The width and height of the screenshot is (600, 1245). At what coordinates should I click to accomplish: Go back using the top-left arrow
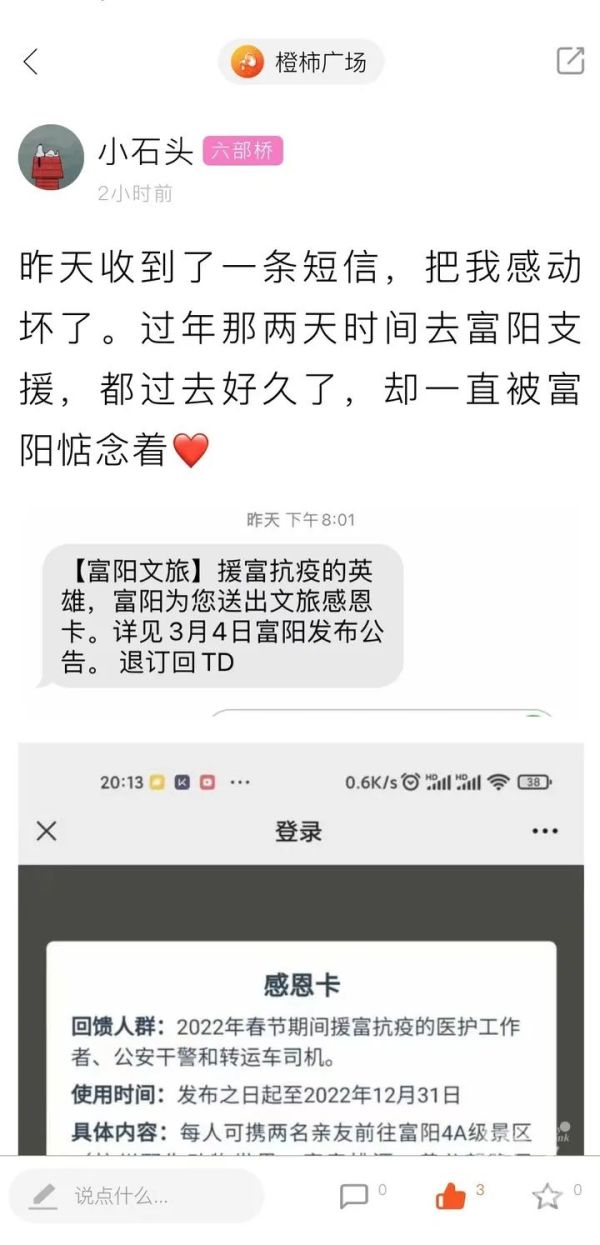[31, 62]
